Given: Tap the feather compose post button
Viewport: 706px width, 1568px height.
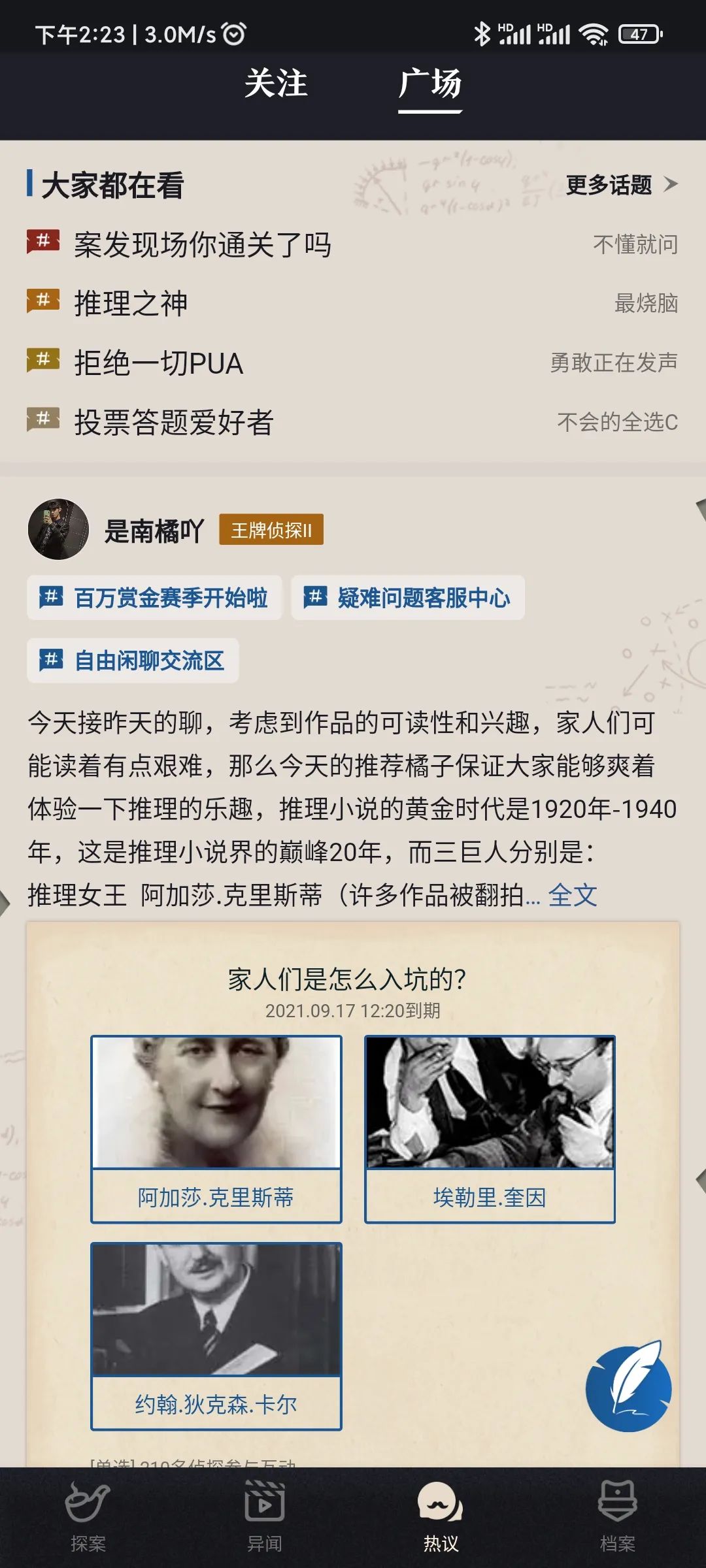Looking at the screenshot, I should coord(629,1388).
